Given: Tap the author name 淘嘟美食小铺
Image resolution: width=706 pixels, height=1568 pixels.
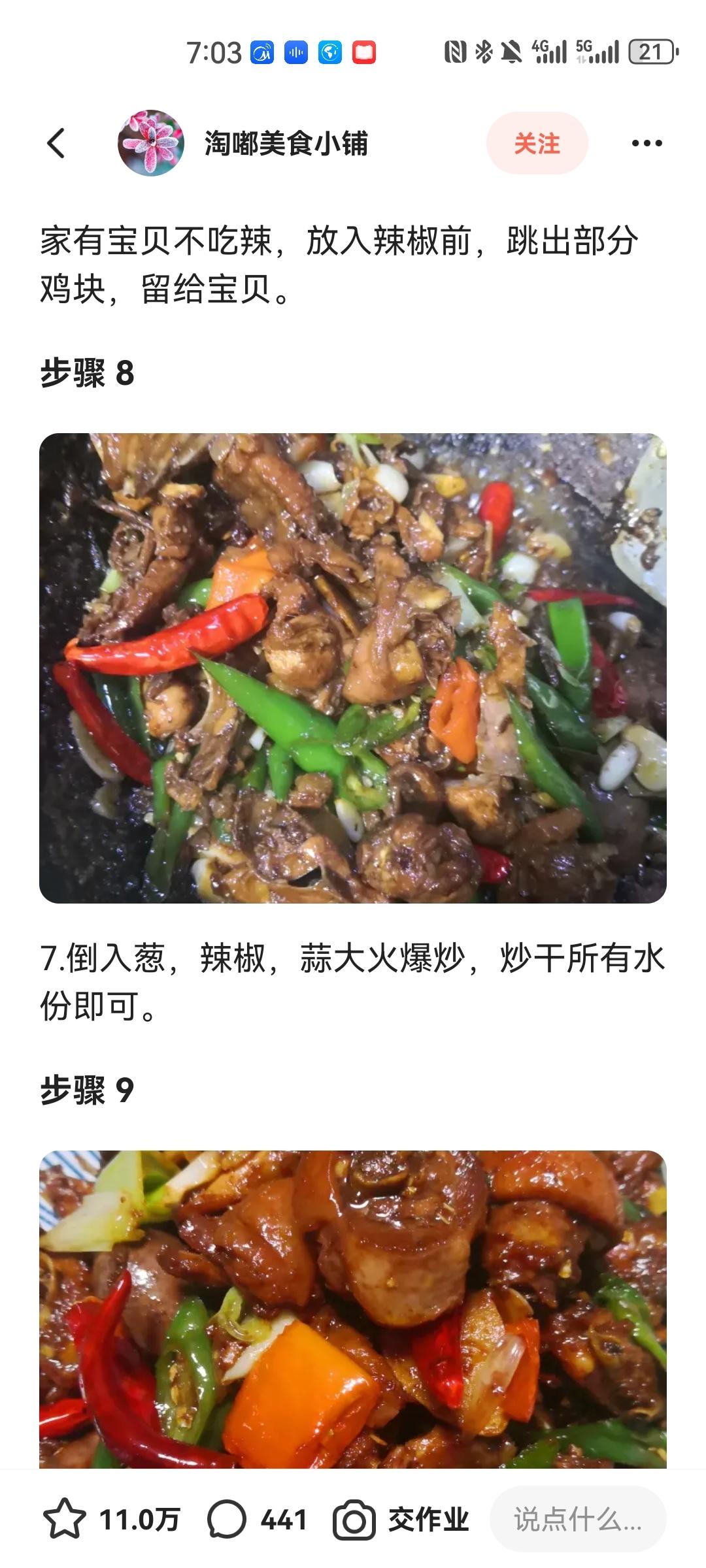Looking at the screenshot, I should 286,143.
